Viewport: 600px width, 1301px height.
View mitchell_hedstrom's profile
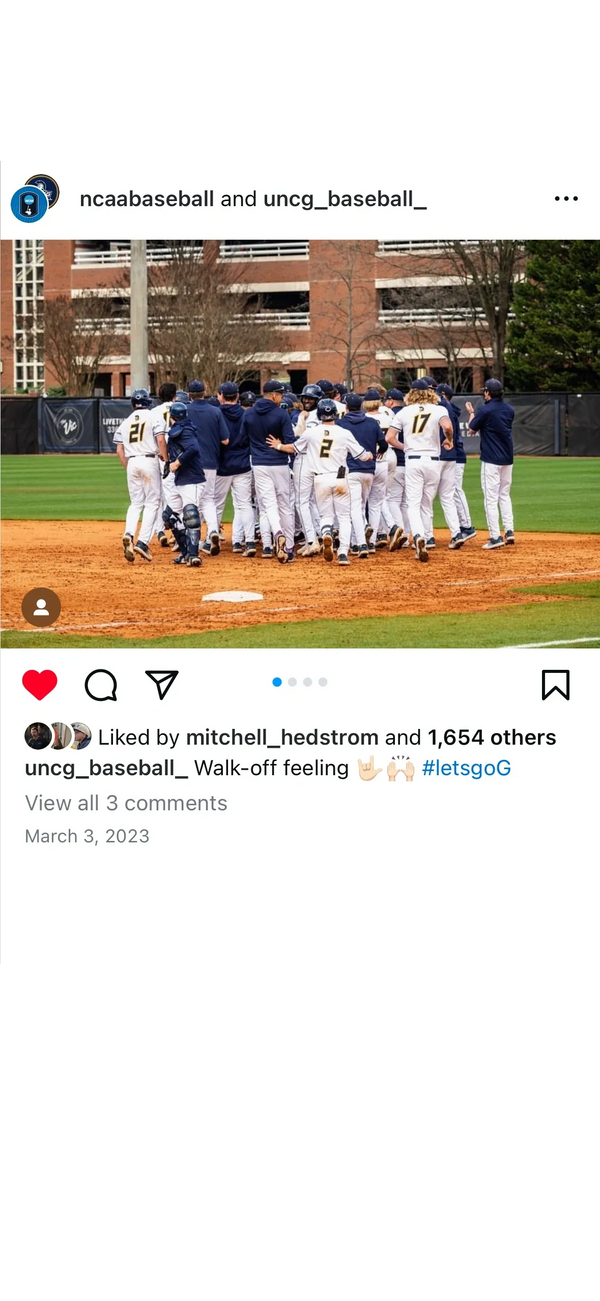(282, 738)
